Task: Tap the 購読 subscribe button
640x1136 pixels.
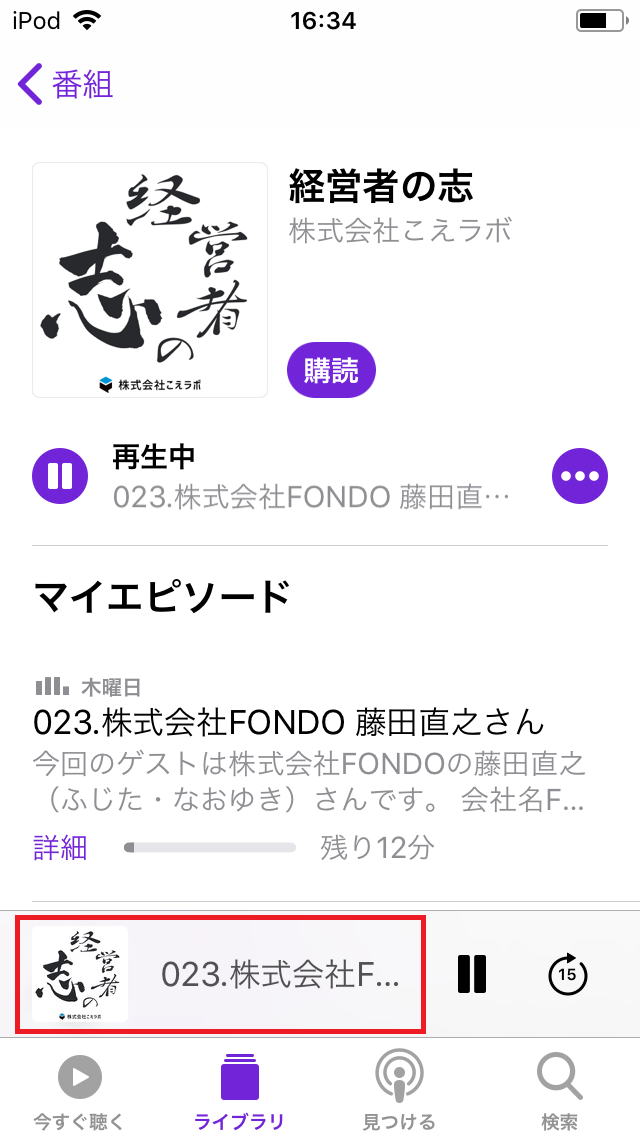Action: (331, 370)
